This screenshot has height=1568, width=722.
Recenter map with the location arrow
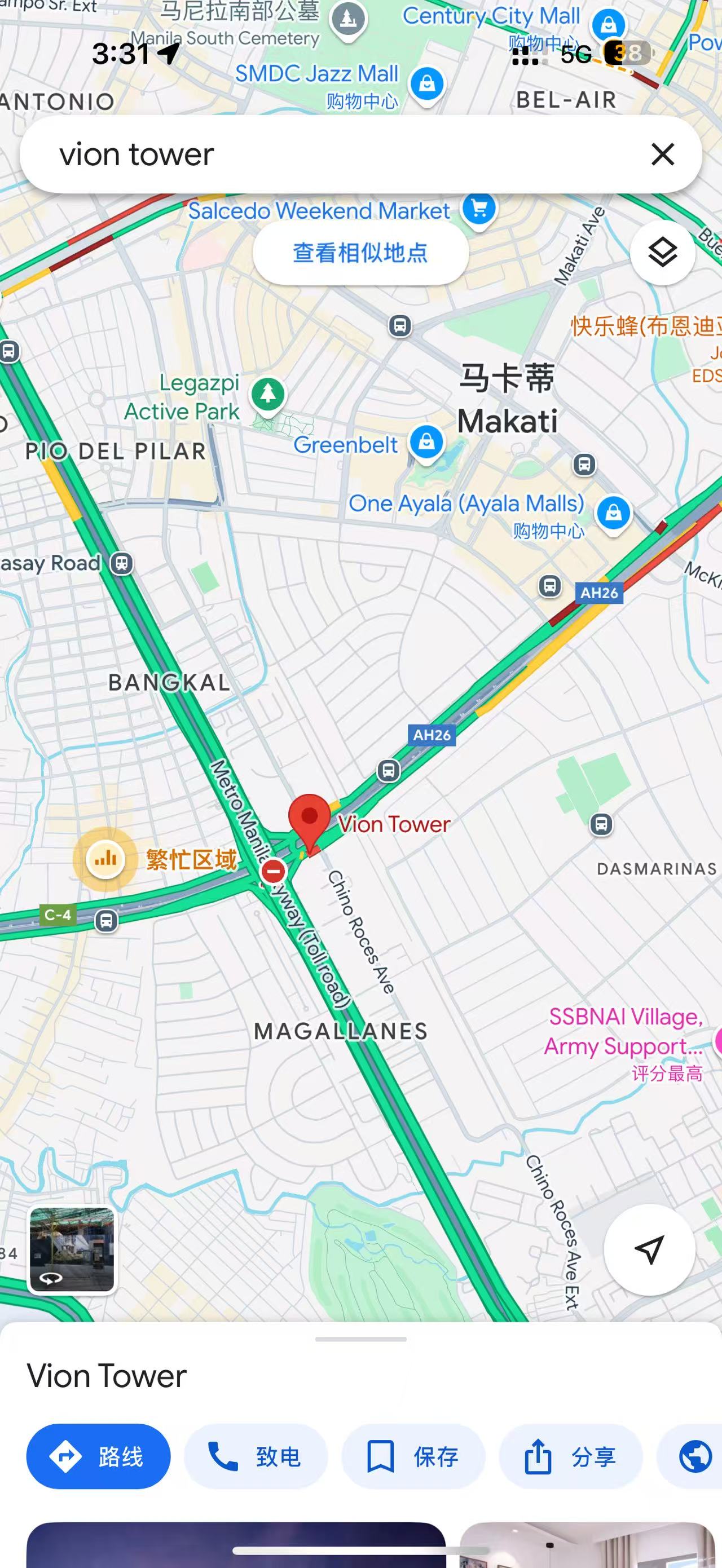(x=649, y=1249)
